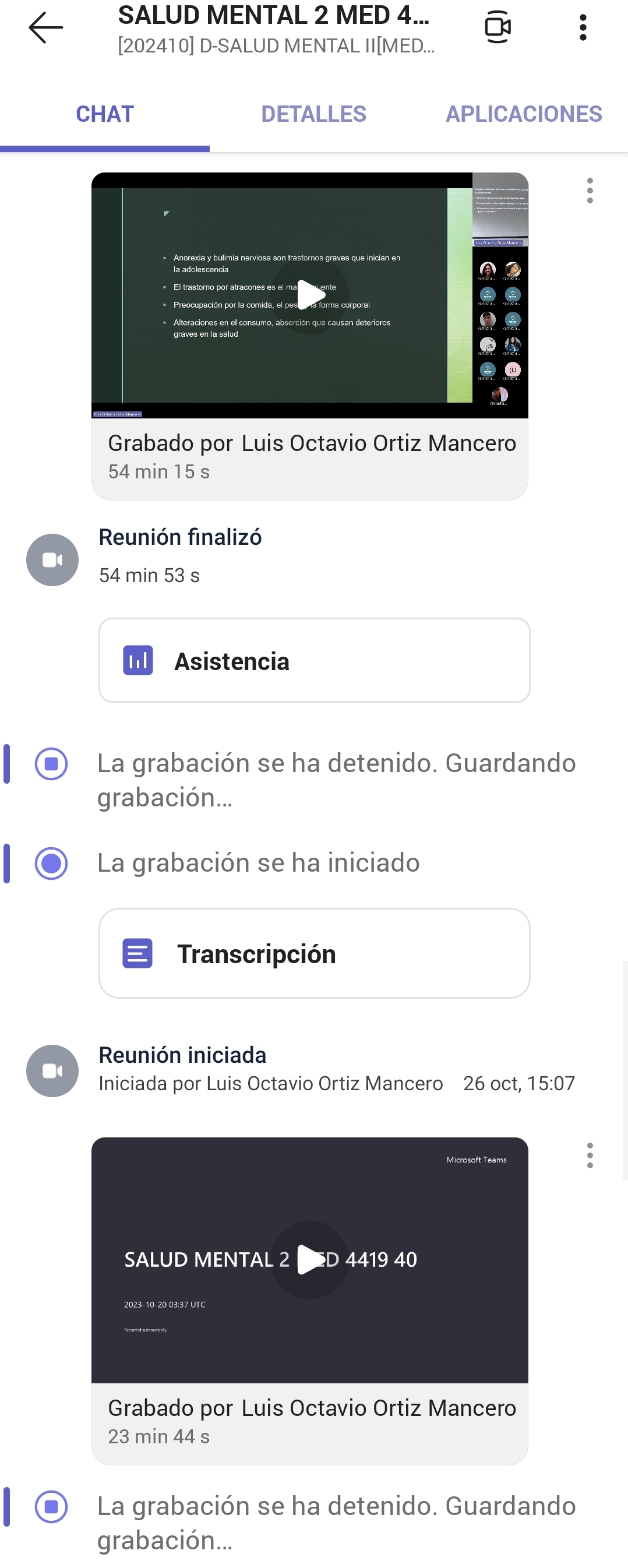The image size is (628, 1568).
Task: Play the 23 min 44 s recording
Action: [x=310, y=1259]
